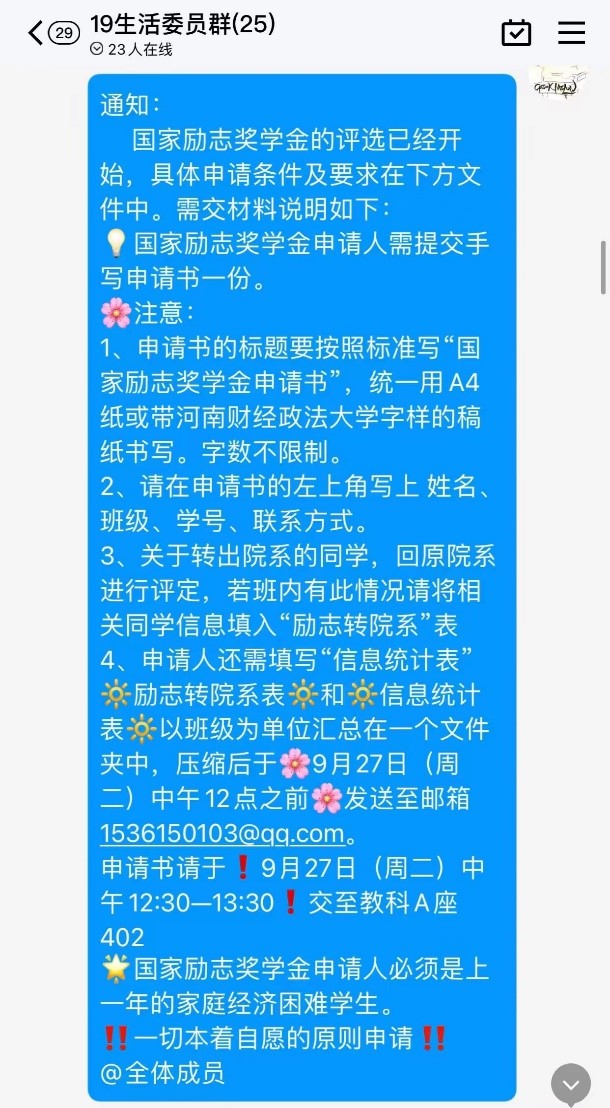Jump to latest messages with down arrow
Image resolution: width=610 pixels, height=1108 pixels.
pyautogui.click(x=571, y=1084)
